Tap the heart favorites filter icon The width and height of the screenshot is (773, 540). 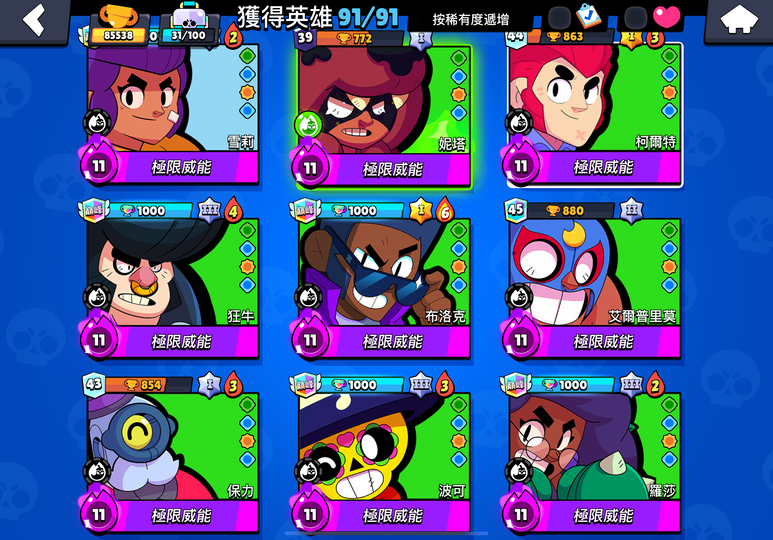665,18
